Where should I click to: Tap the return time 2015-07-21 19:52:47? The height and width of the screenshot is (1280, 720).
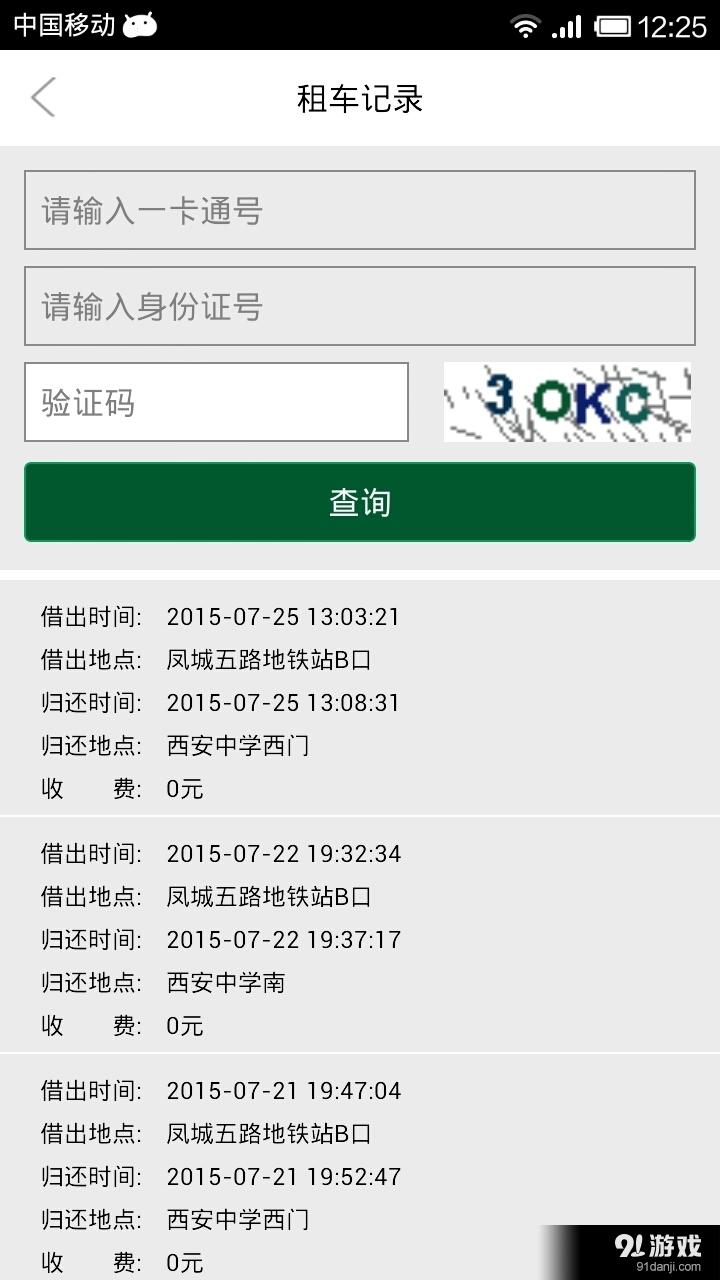[285, 1176]
